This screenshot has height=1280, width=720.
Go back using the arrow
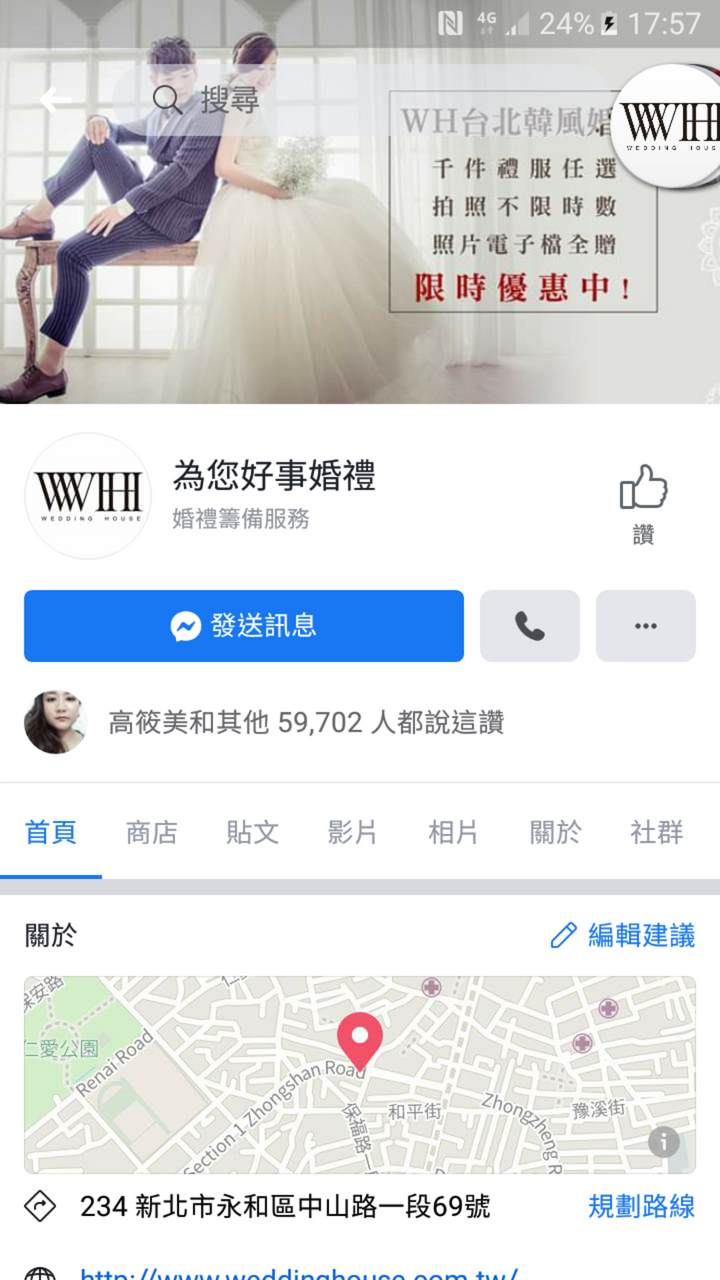pos(54,100)
